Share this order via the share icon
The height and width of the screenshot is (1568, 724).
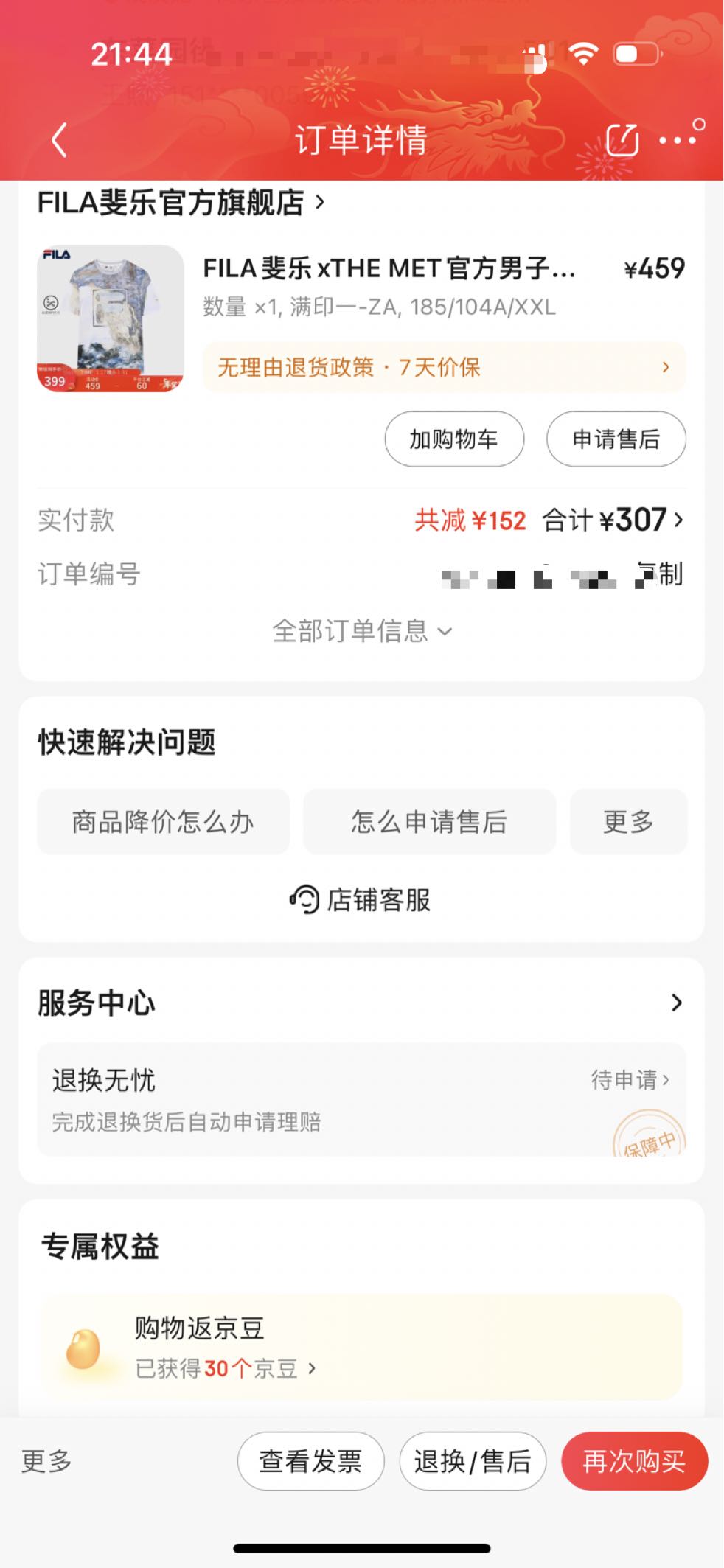coord(622,139)
